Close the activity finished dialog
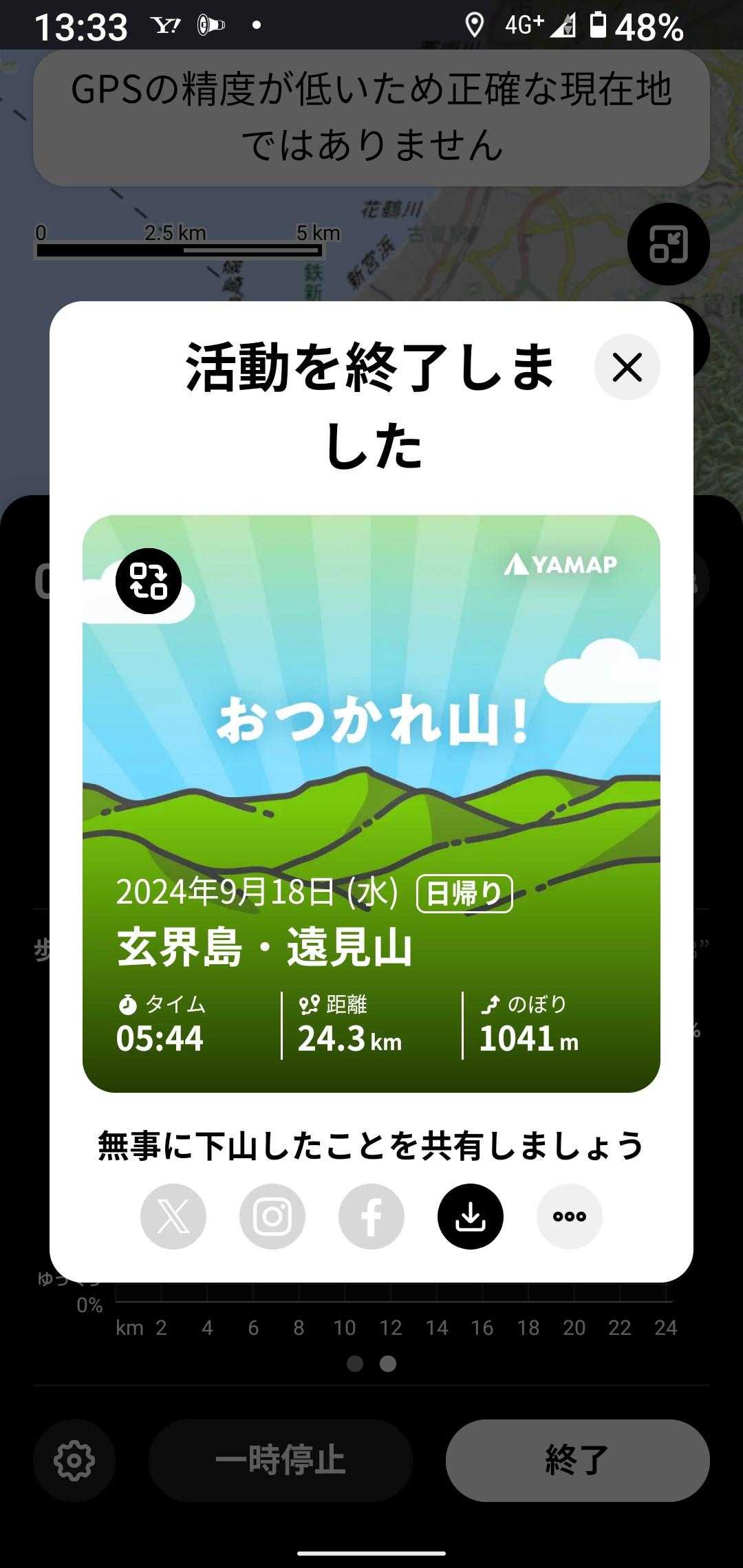Viewport: 743px width, 1568px height. tap(627, 367)
